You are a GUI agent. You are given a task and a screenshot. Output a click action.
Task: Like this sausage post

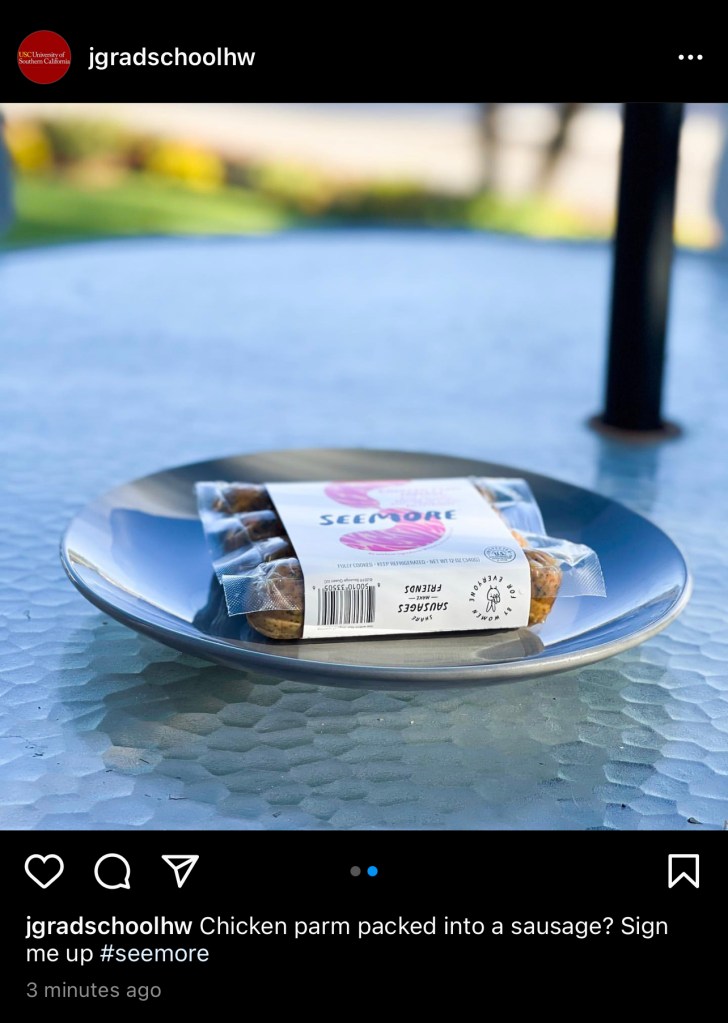click(x=44, y=871)
